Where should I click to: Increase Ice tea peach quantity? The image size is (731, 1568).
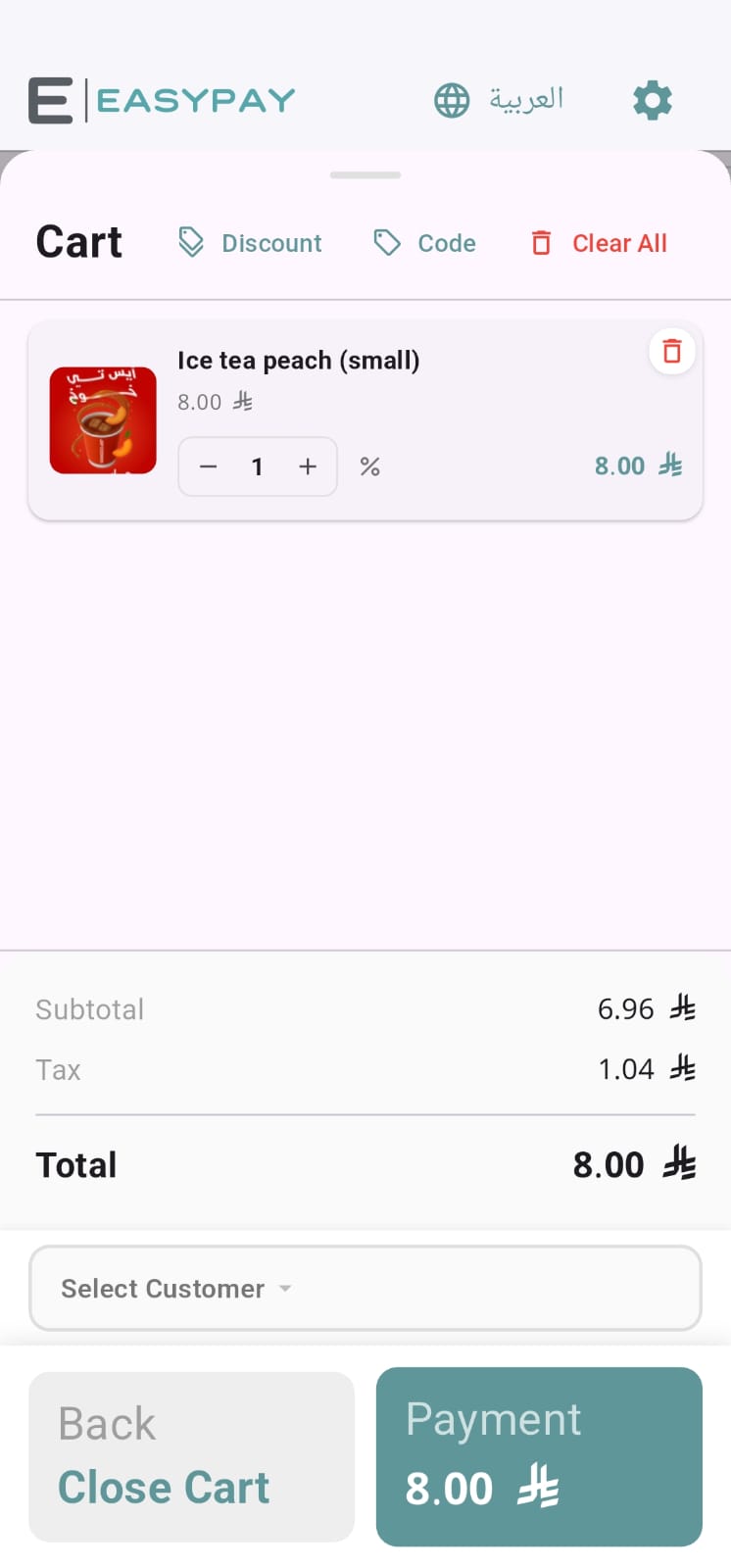pos(308,466)
